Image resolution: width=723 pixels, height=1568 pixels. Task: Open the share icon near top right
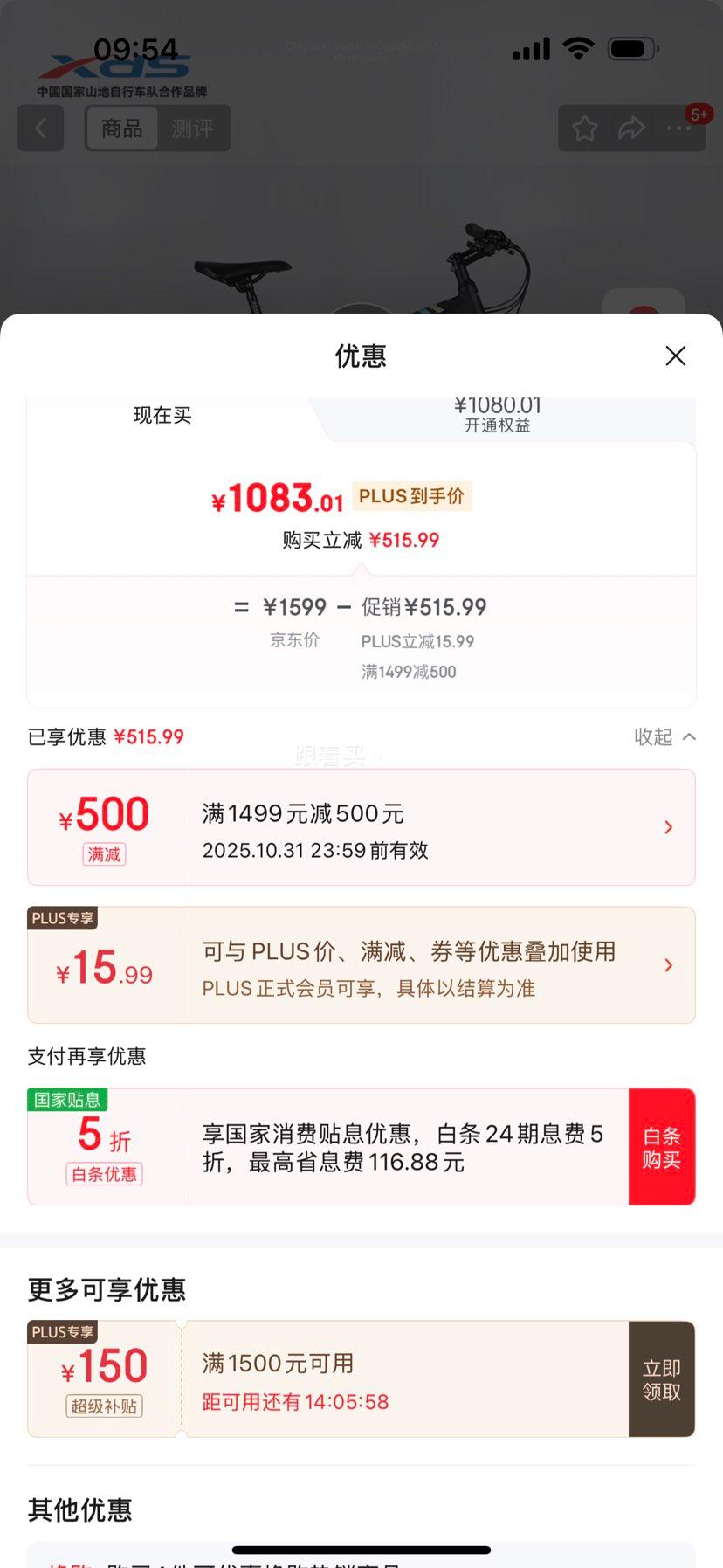630,128
